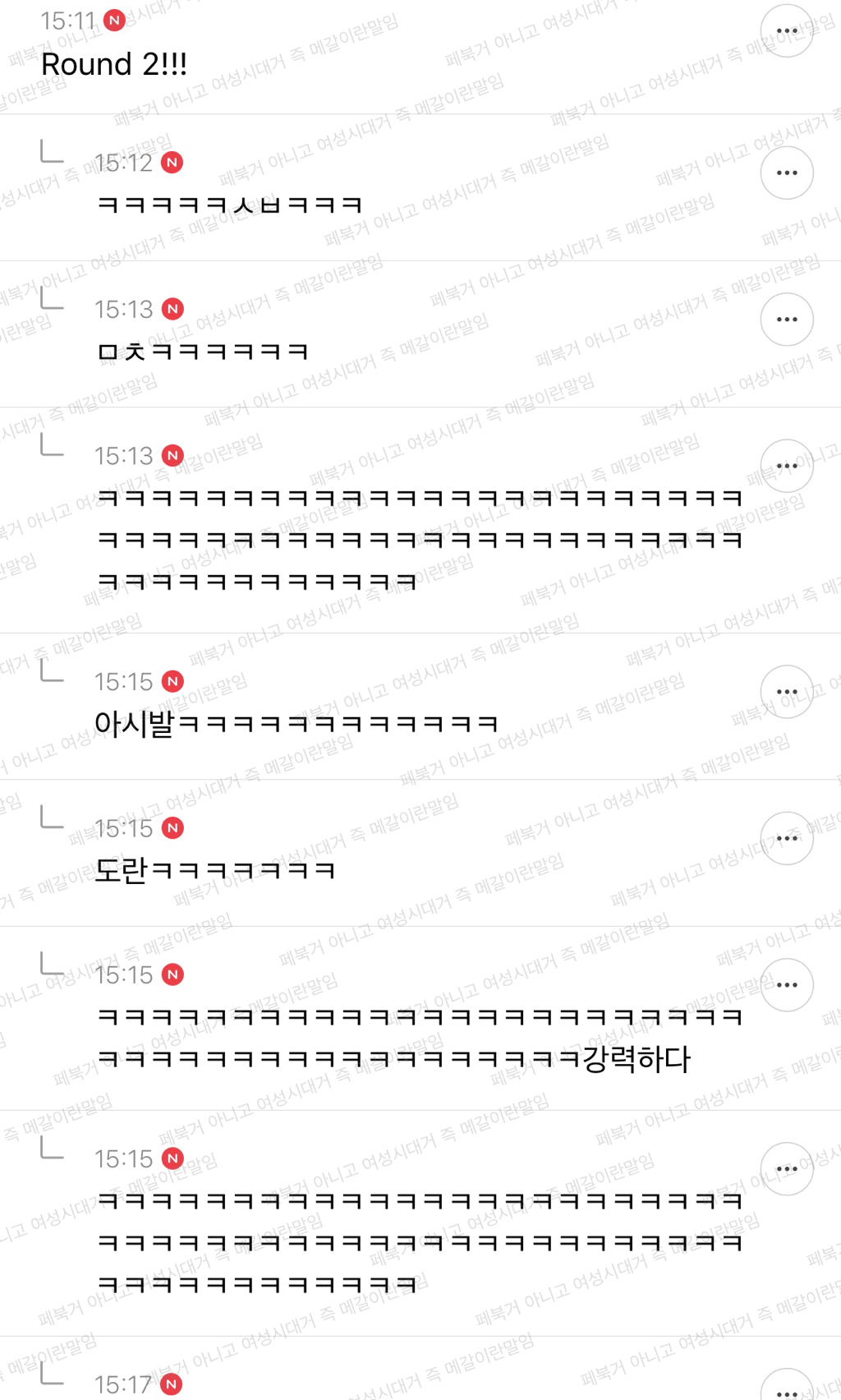Image resolution: width=841 pixels, height=1400 pixels.
Task: Open more options on the 15:12 reply
Action: [x=787, y=173]
